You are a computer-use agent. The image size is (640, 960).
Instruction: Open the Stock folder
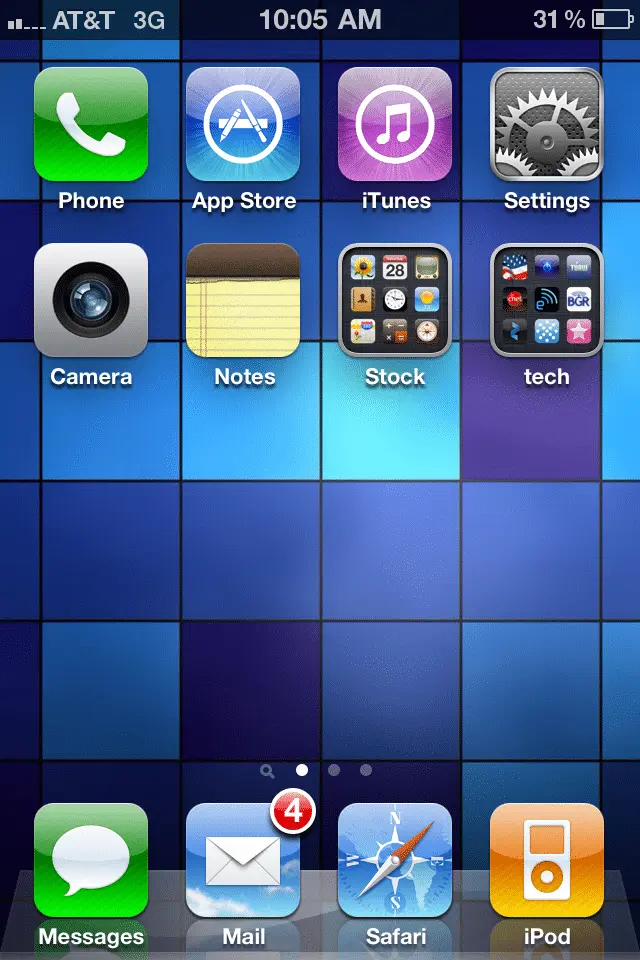click(x=395, y=300)
